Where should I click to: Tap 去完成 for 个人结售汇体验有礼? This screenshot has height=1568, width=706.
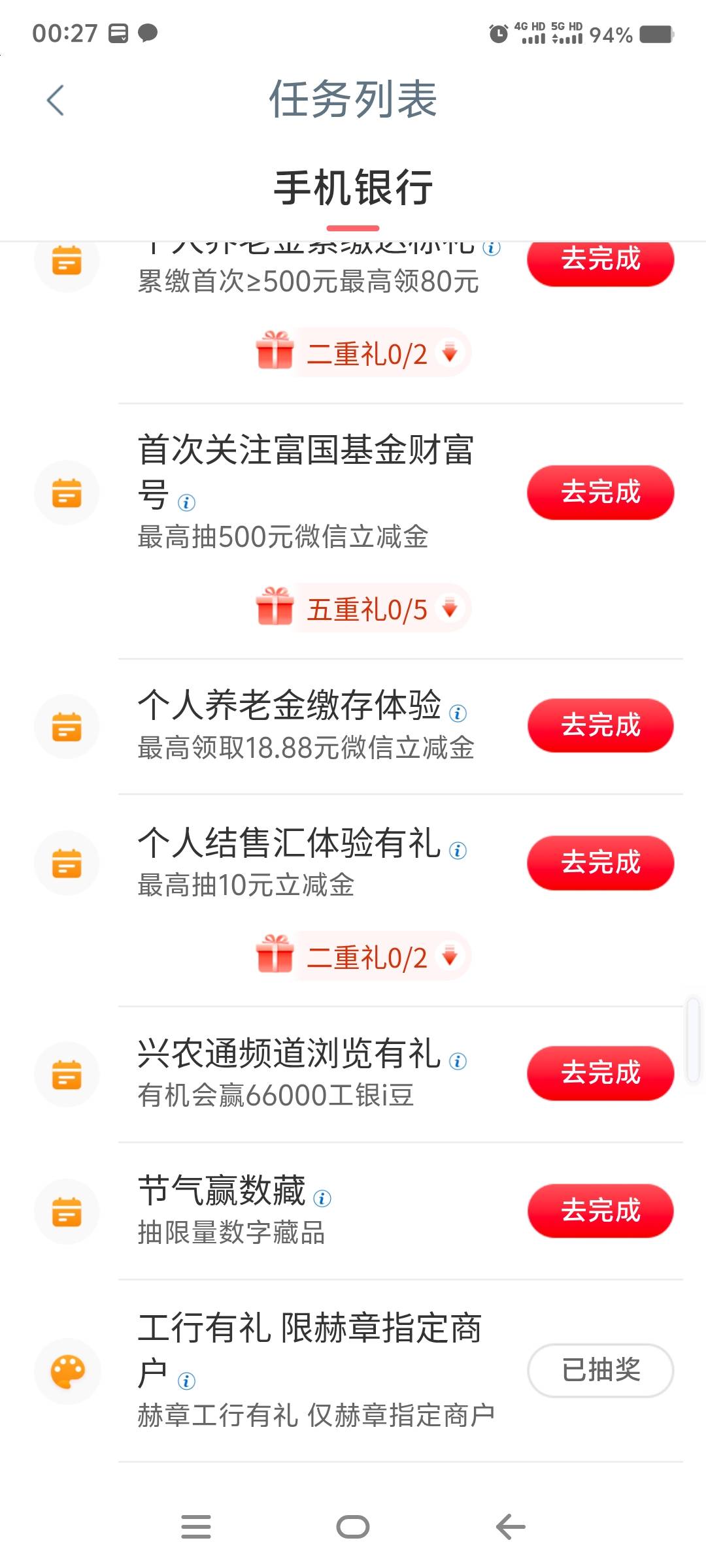pos(600,863)
